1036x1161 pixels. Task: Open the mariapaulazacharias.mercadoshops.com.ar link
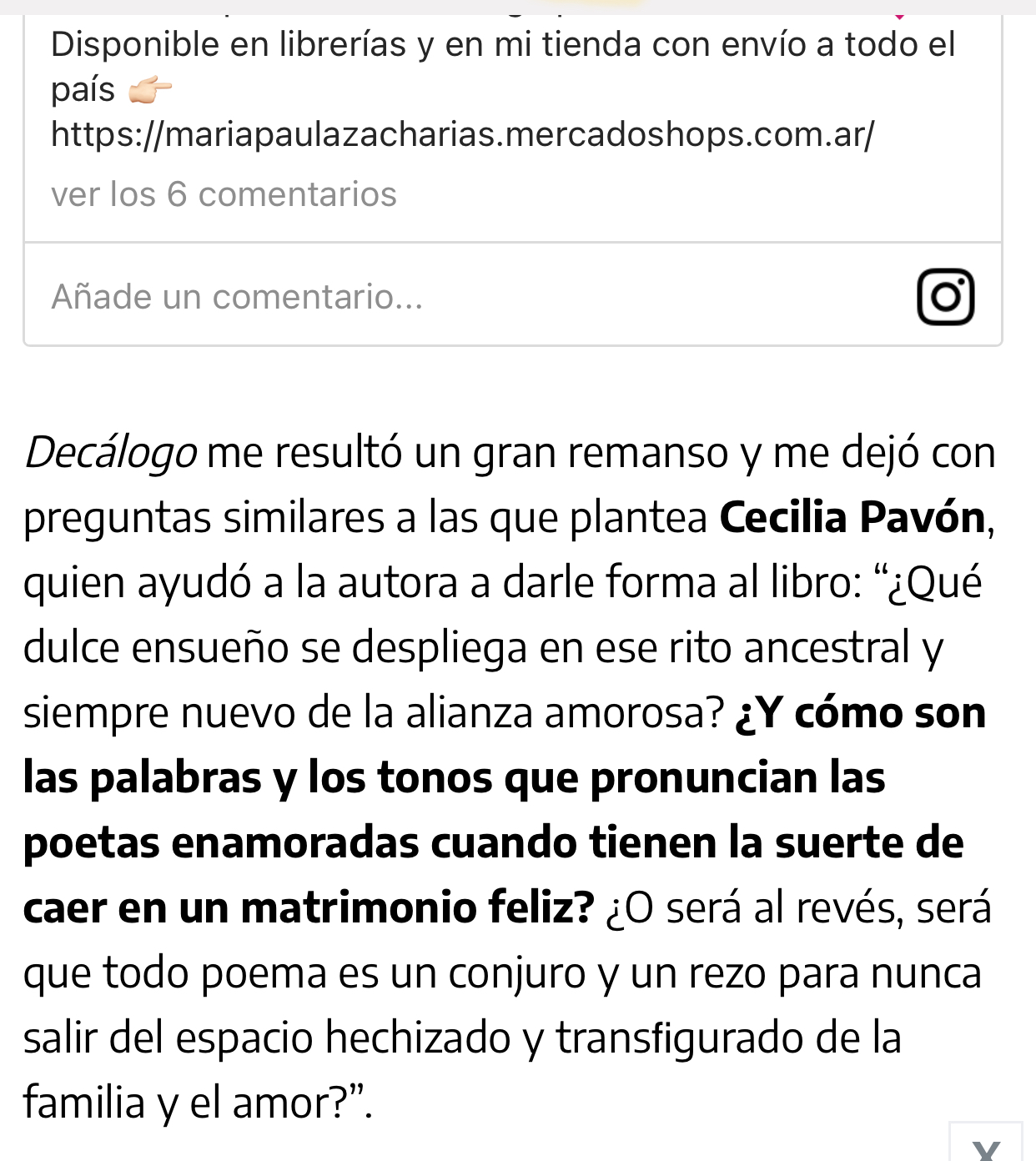coord(463,134)
